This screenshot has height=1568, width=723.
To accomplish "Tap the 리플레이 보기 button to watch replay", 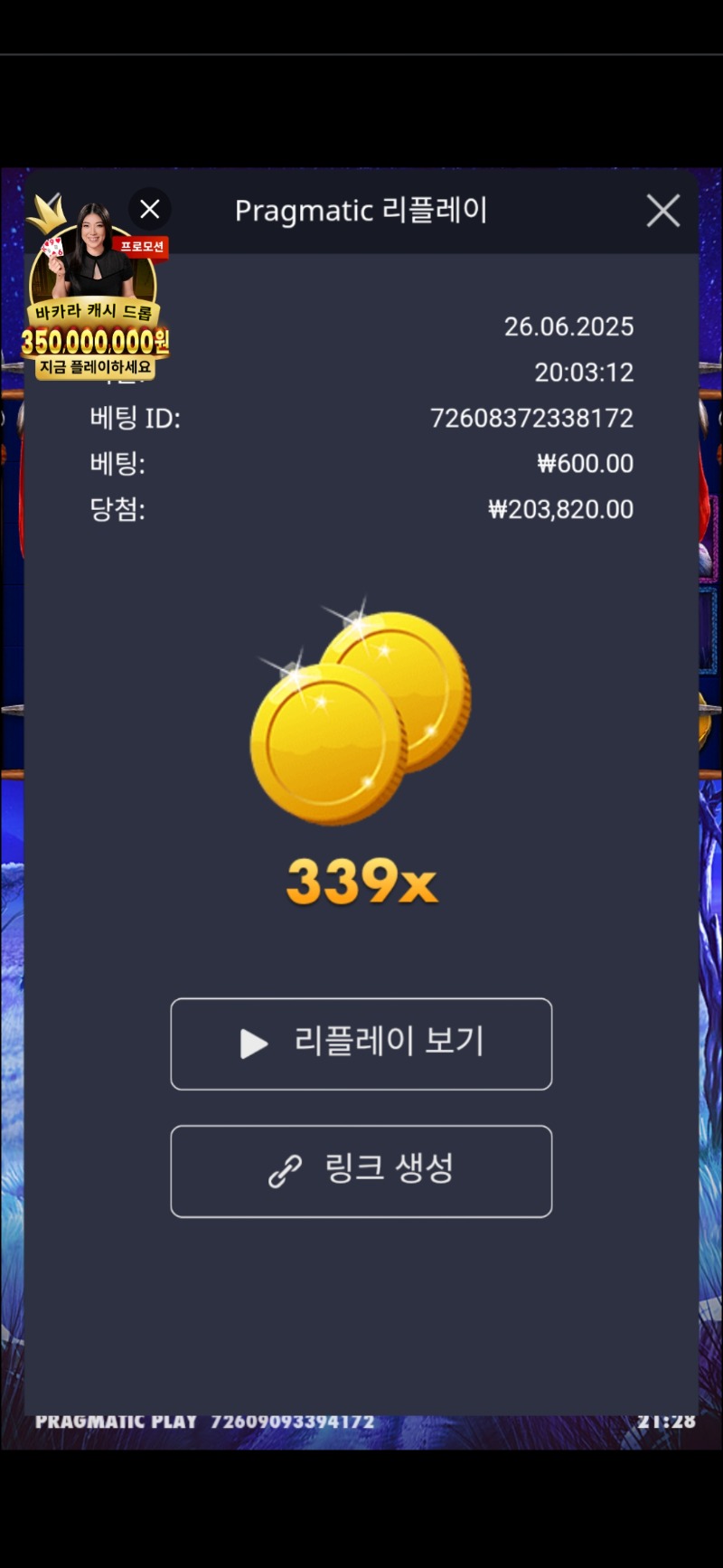I will [x=361, y=1044].
